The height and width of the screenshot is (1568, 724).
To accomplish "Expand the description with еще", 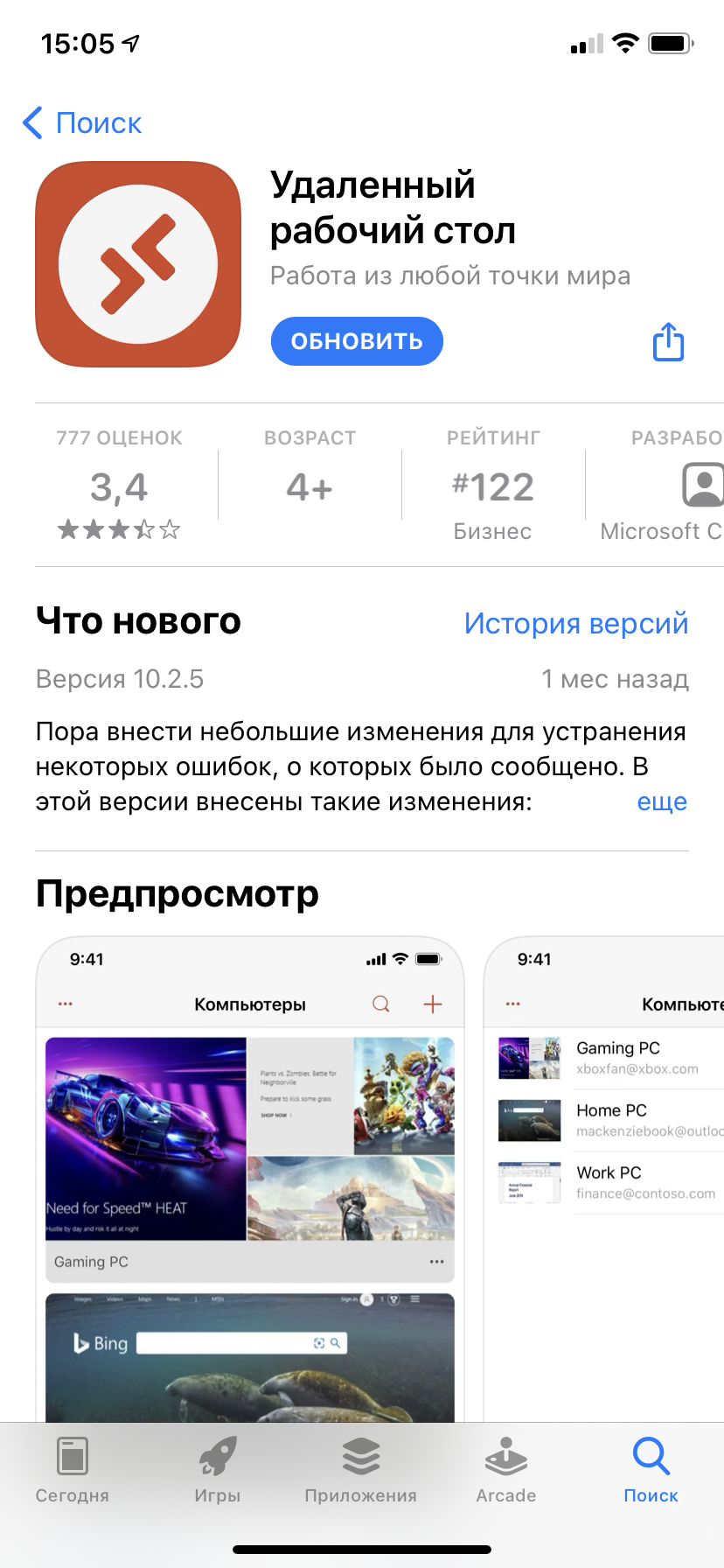I will (662, 801).
